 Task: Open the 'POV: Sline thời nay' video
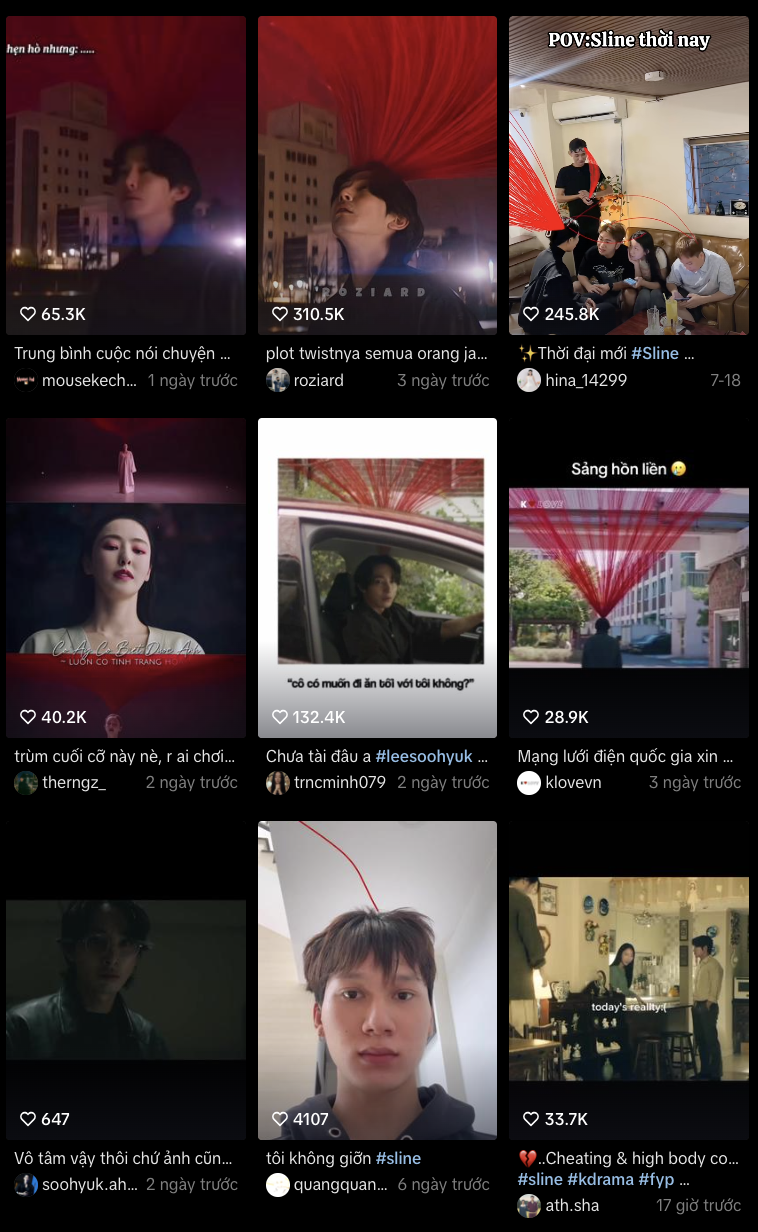(628, 175)
